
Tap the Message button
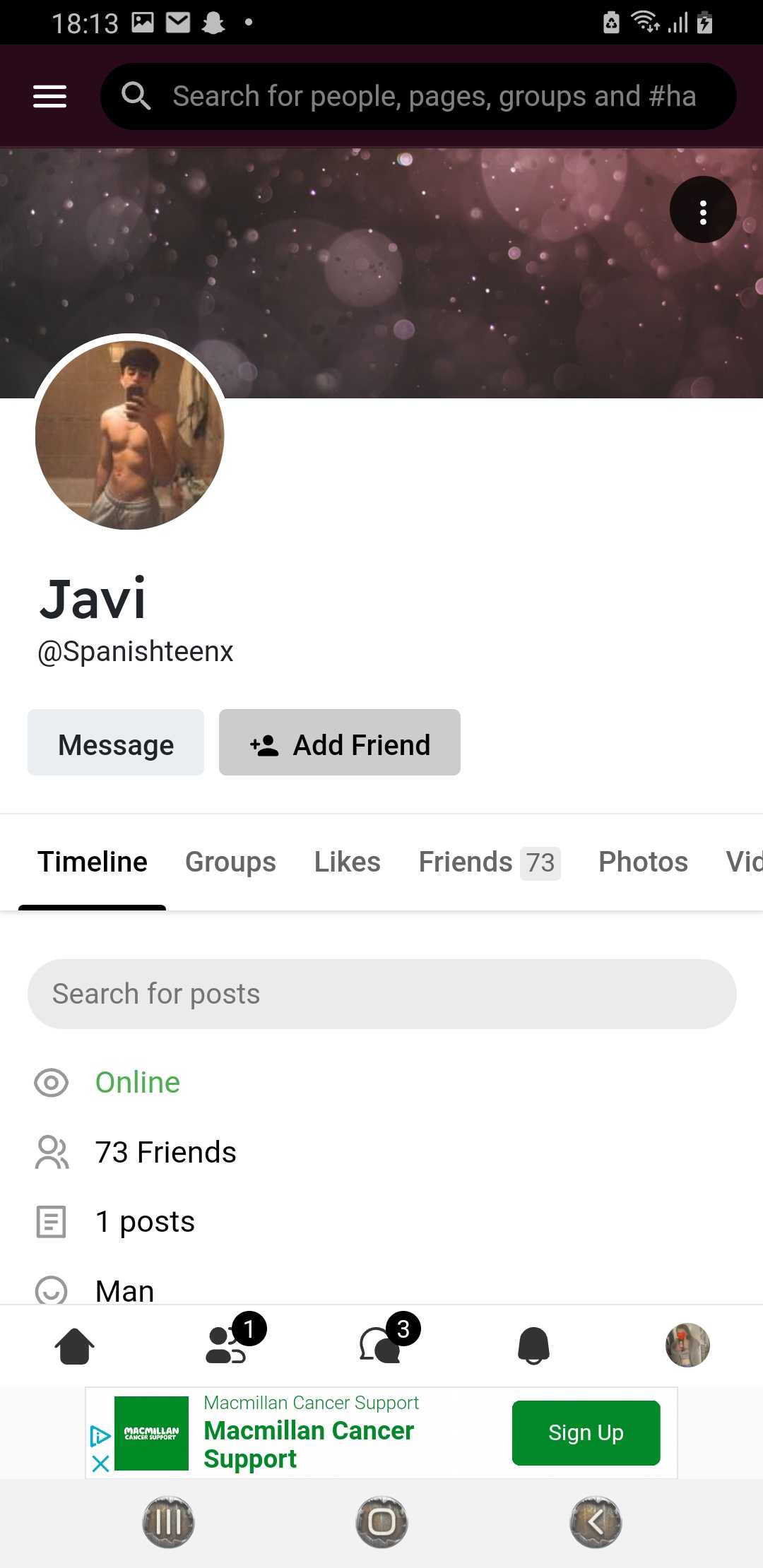point(116,743)
